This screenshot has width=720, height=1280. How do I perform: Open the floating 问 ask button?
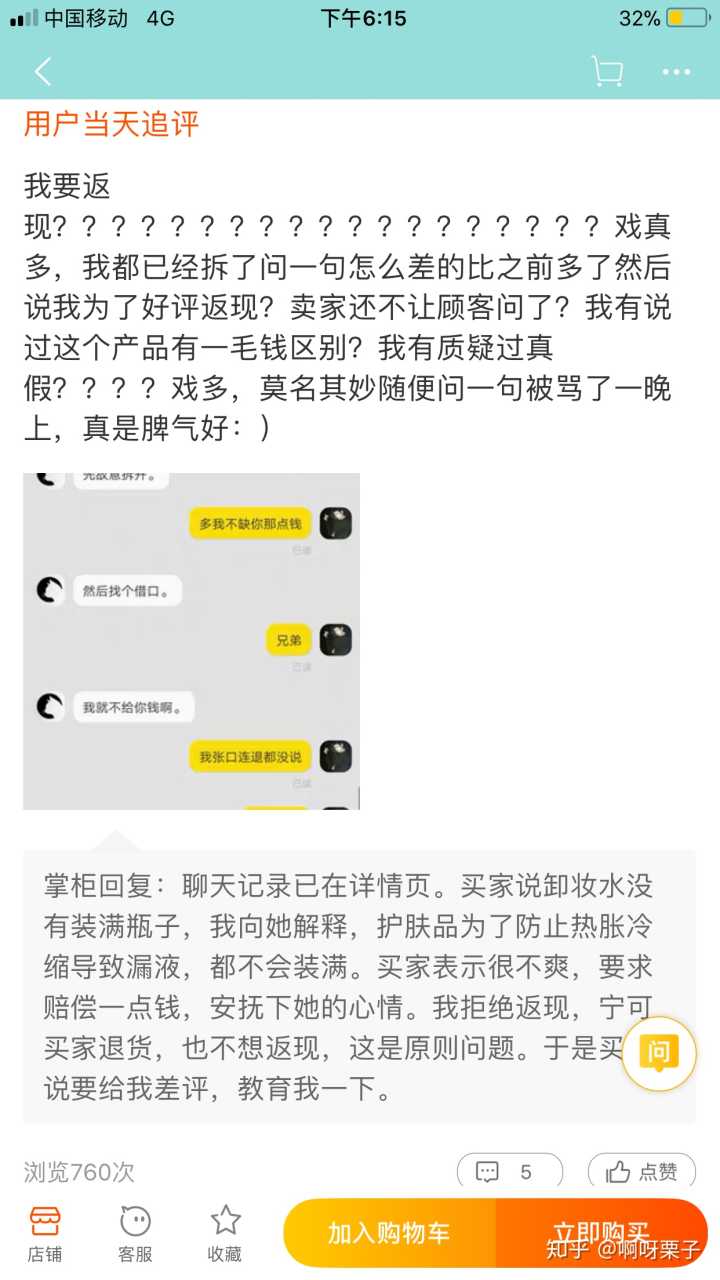click(x=659, y=1053)
